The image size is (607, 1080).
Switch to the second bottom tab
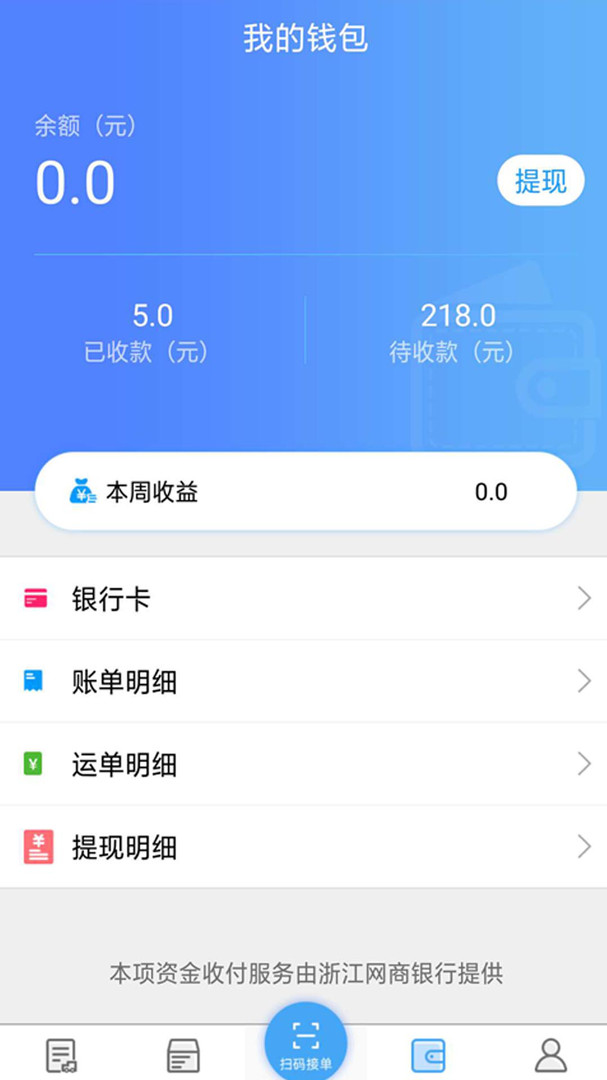tap(183, 1055)
